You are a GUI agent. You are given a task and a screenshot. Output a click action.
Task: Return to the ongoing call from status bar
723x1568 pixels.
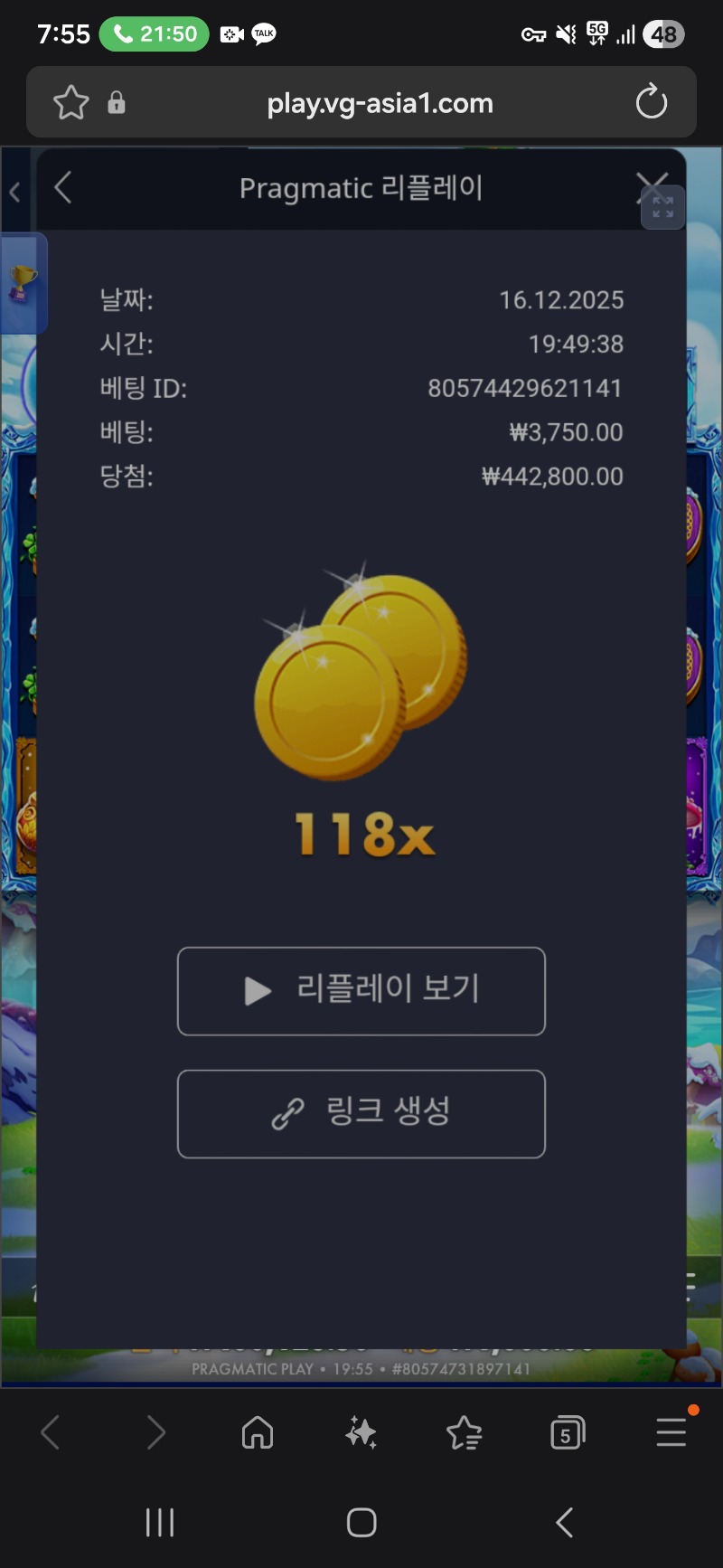coord(155,34)
